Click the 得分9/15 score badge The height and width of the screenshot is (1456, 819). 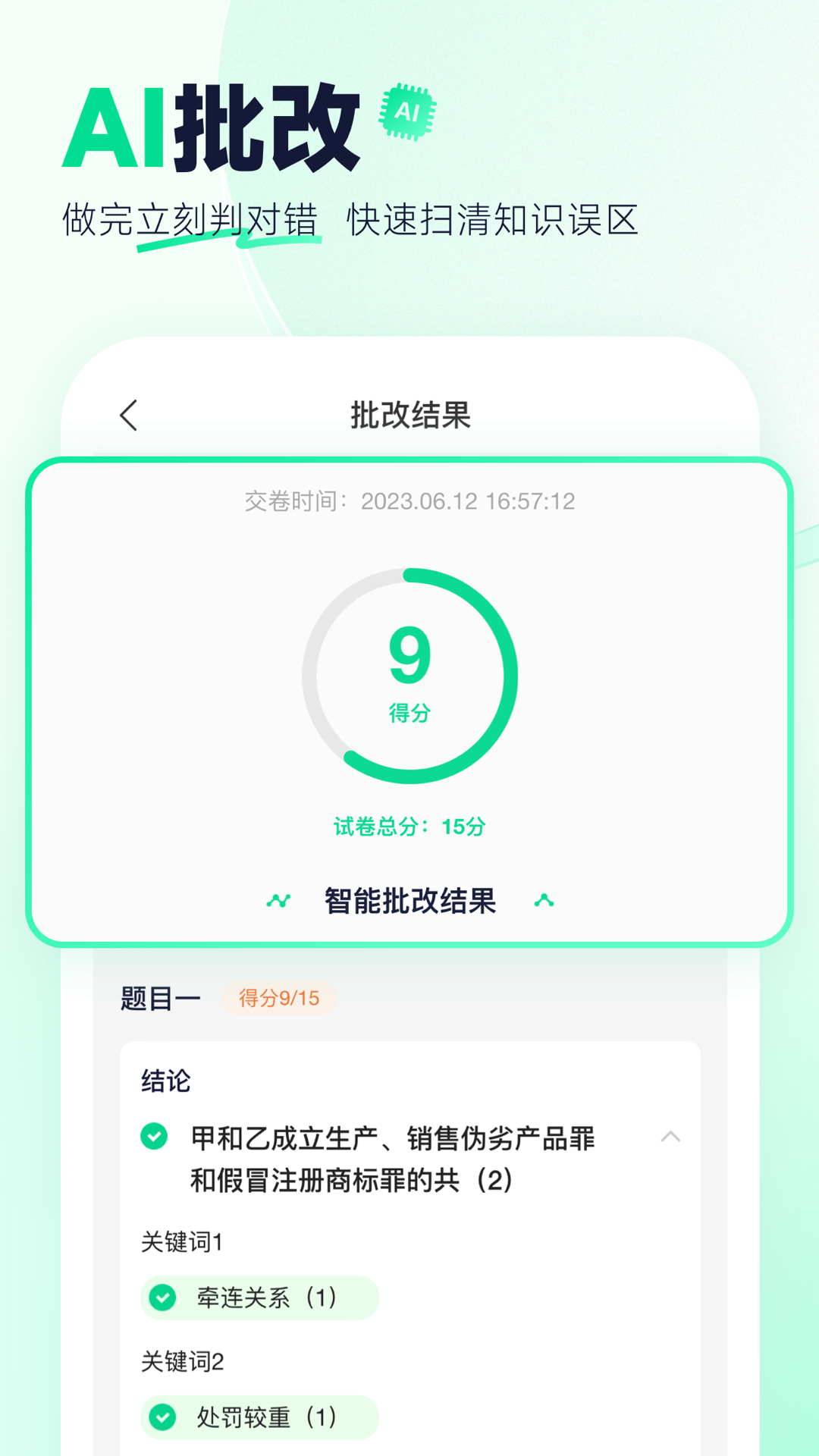coord(280,999)
